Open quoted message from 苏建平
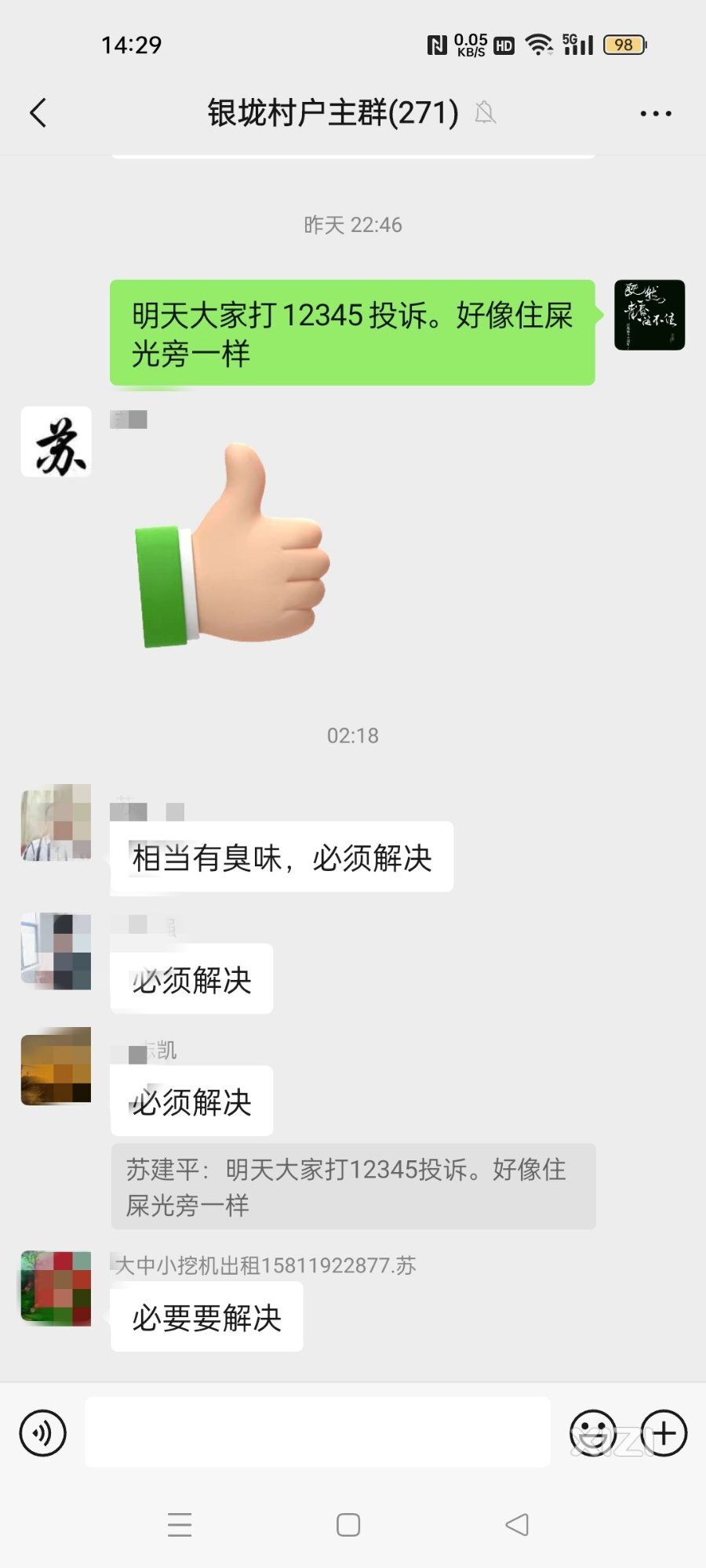Image resolution: width=706 pixels, height=1568 pixels. tap(353, 1186)
